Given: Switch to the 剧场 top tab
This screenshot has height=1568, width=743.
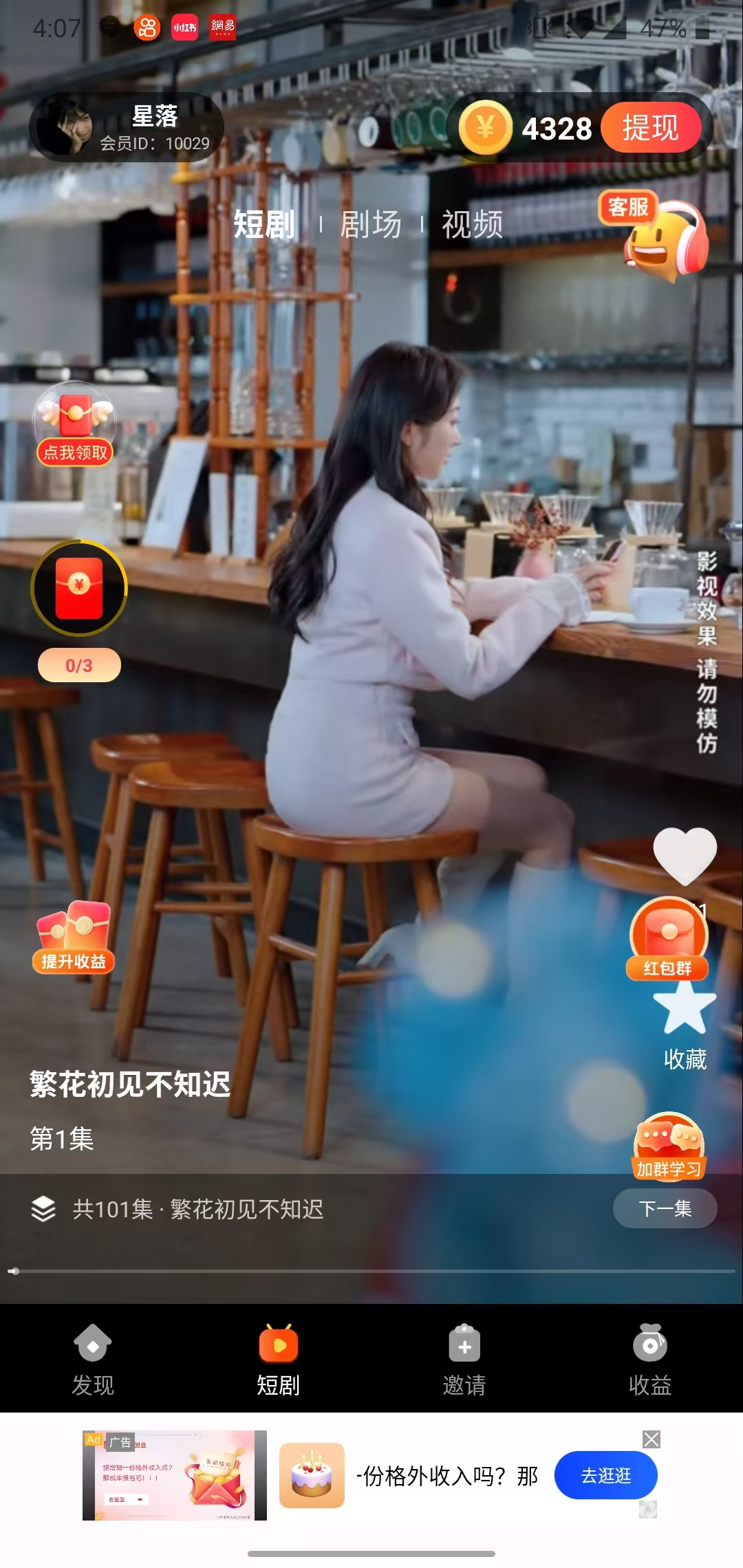Looking at the screenshot, I should click(x=371, y=224).
